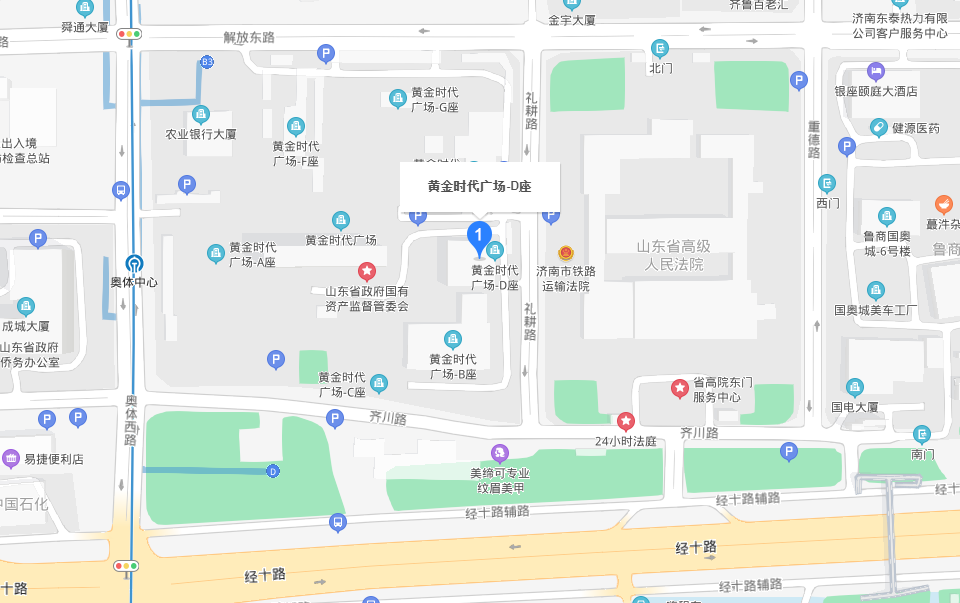Tap the 银座颐庭大酒店 hotel icon
Viewport: 960px width, 603px height.
click(876, 71)
